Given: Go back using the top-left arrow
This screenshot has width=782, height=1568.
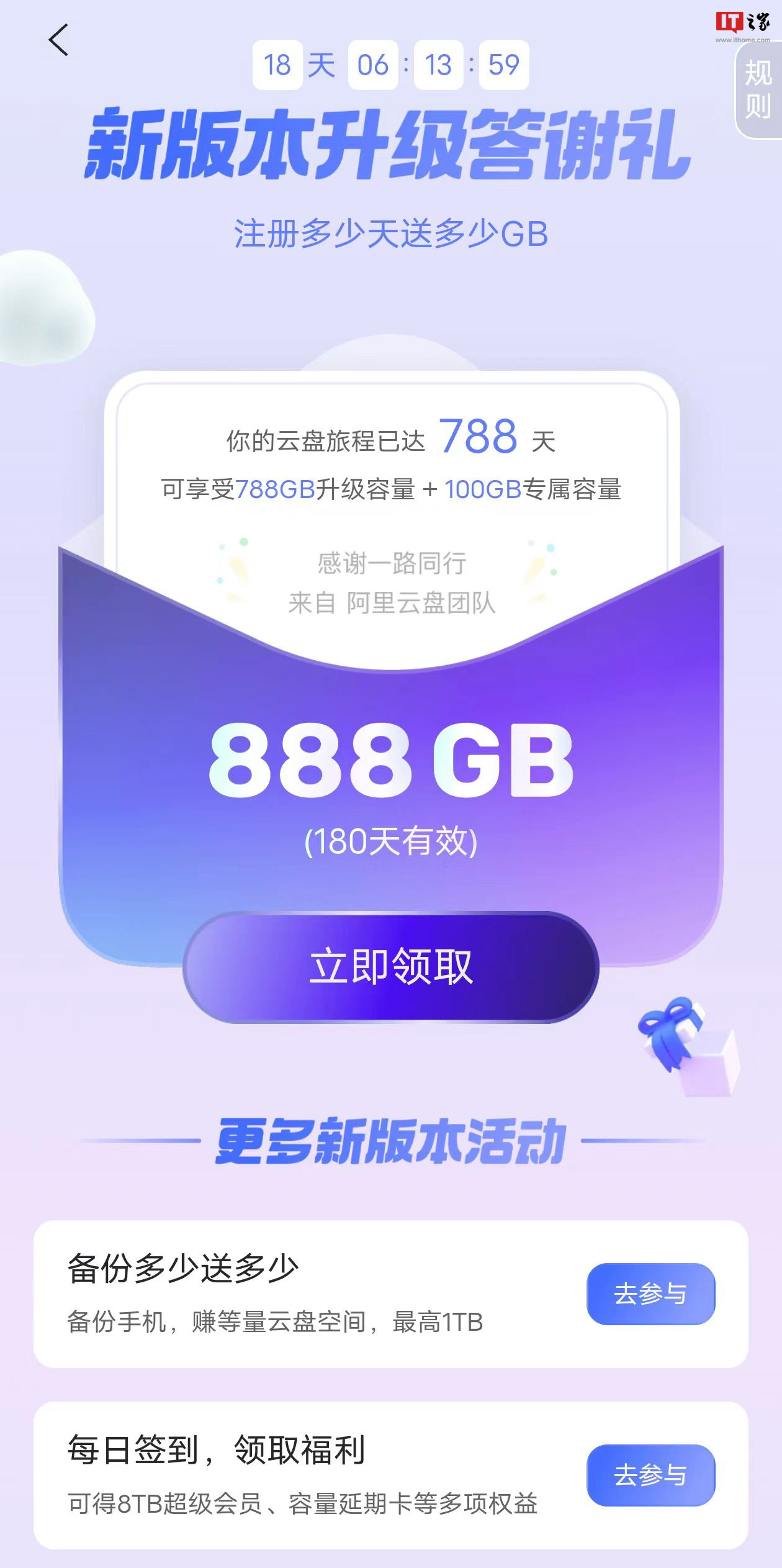Looking at the screenshot, I should tap(58, 41).
